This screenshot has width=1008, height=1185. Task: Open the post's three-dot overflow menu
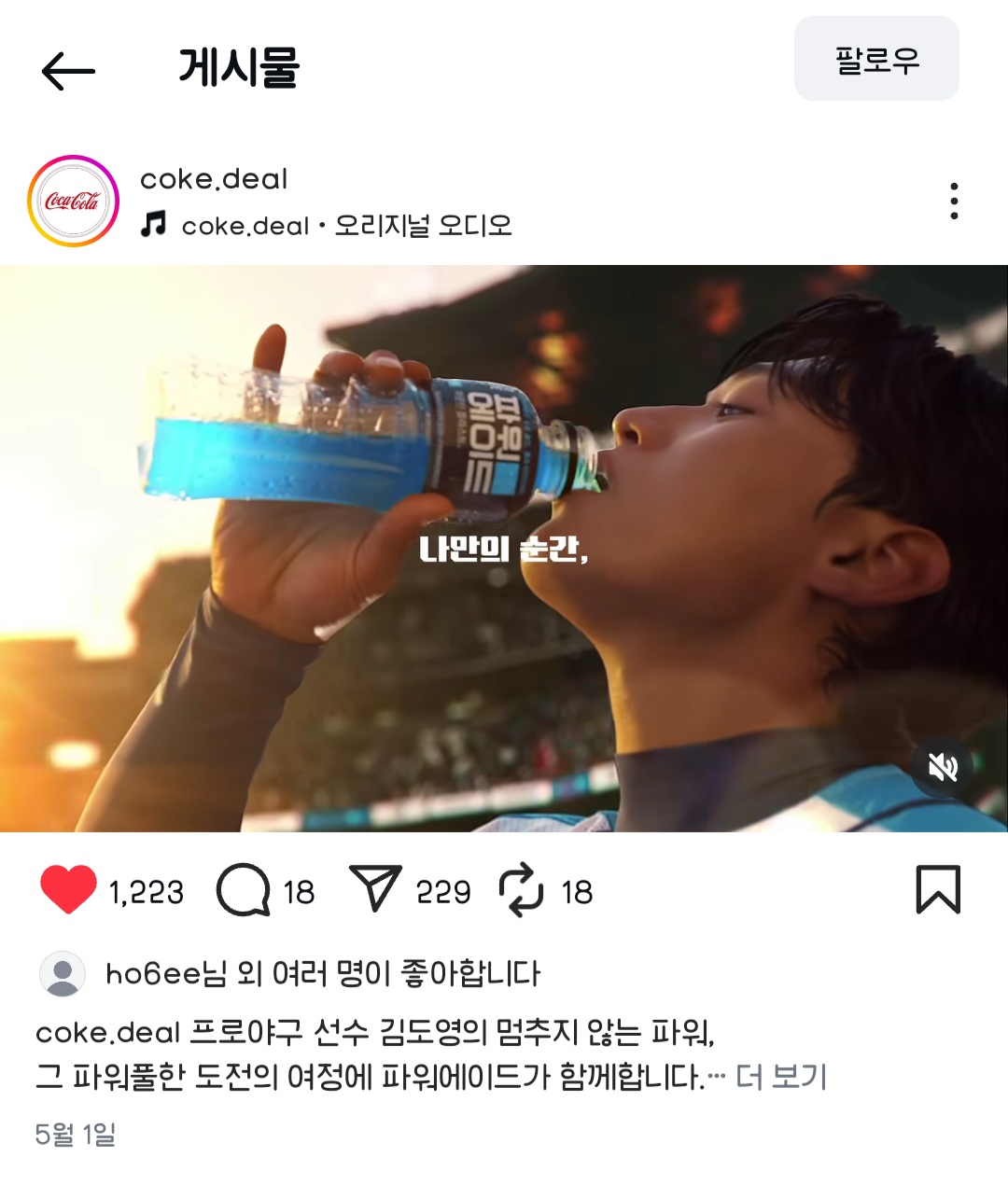tap(953, 201)
